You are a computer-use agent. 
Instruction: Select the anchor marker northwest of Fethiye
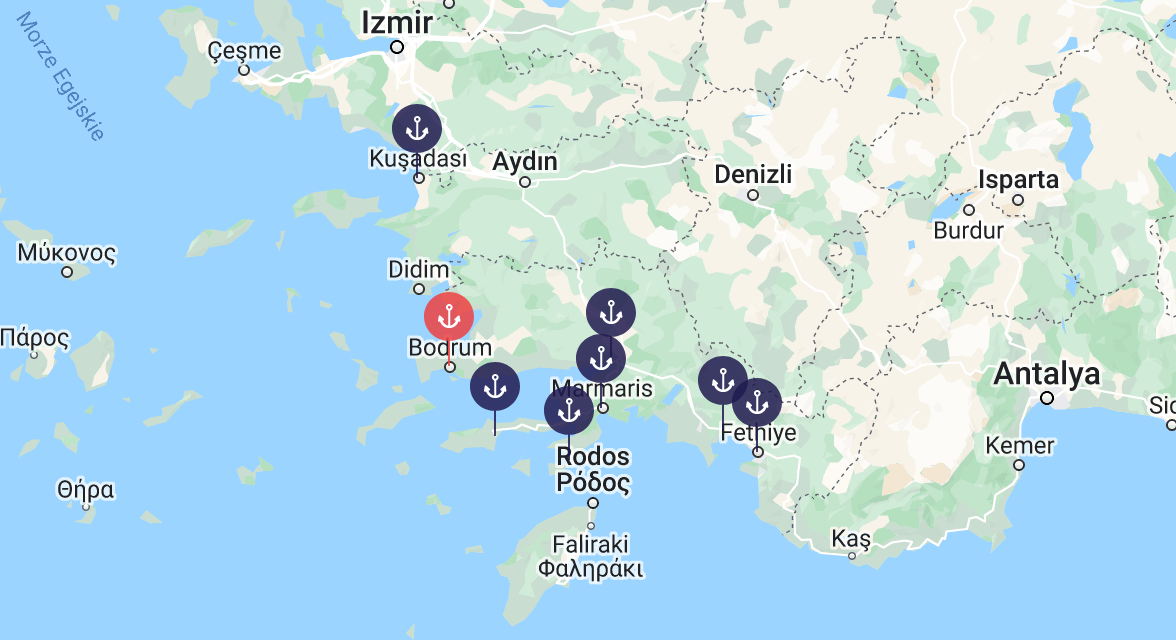tap(723, 381)
